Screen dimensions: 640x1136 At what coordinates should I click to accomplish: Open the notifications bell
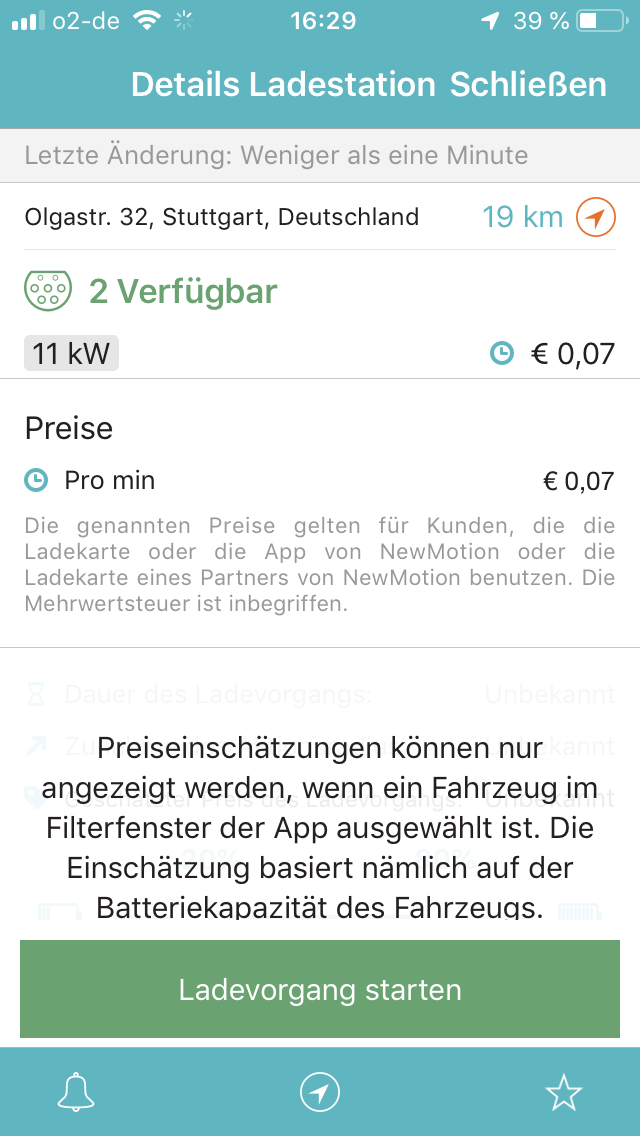tap(76, 1093)
